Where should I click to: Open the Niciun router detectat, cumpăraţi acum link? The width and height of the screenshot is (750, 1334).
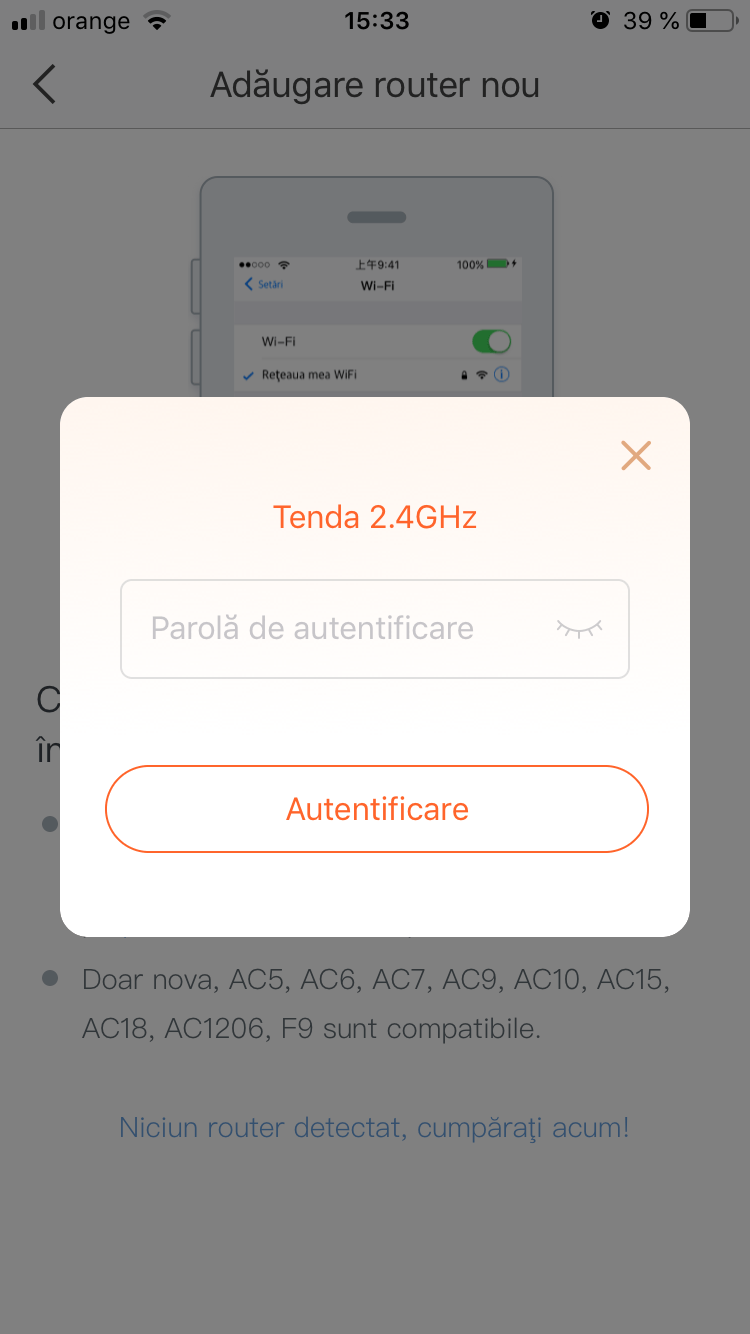(x=374, y=1128)
